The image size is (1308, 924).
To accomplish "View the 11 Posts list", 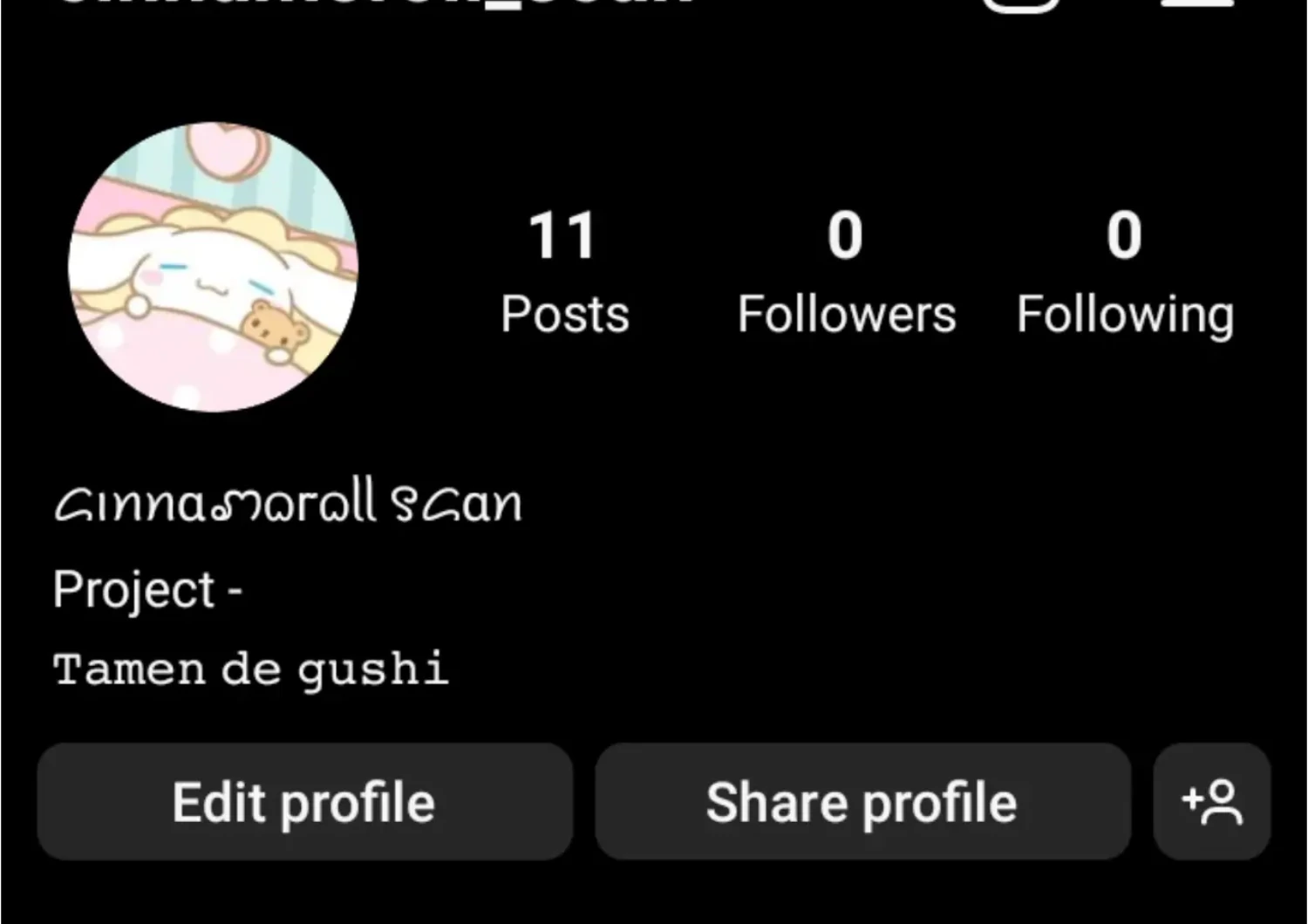I will 564,272.
